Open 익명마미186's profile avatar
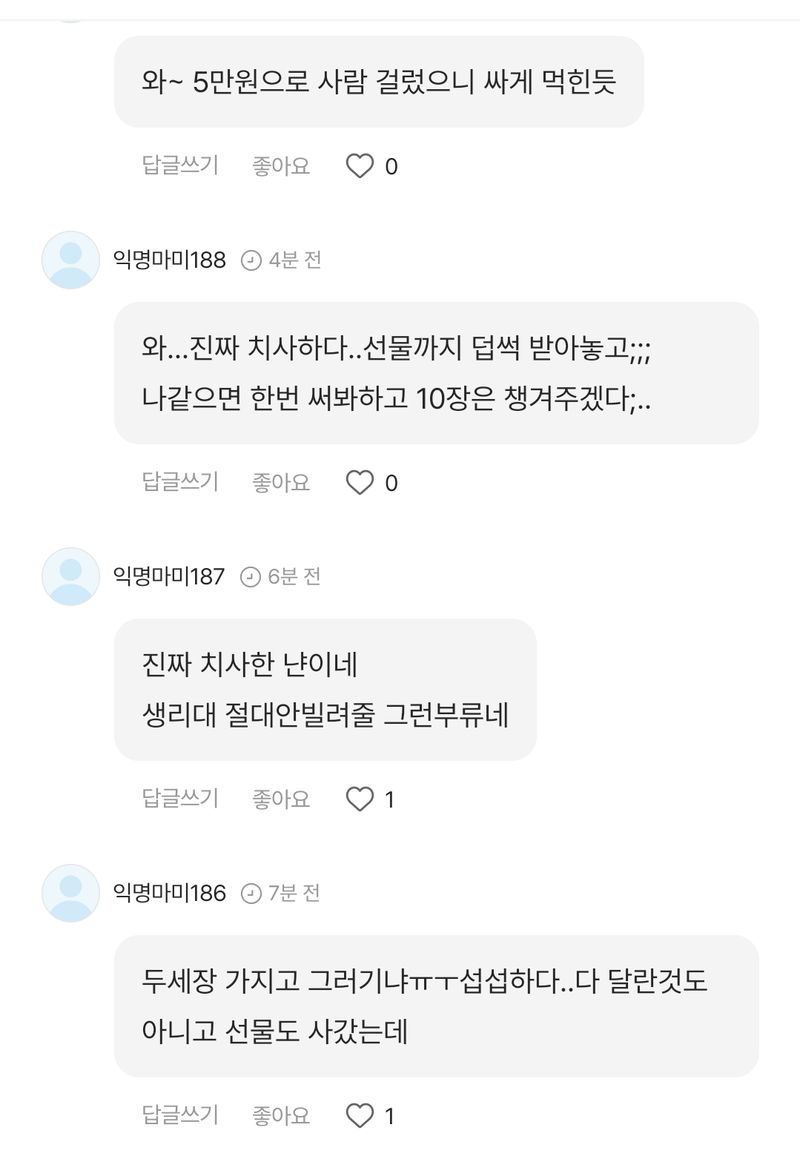The height and width of the screenshot is (1174, 800). click(x=71, y=892)
